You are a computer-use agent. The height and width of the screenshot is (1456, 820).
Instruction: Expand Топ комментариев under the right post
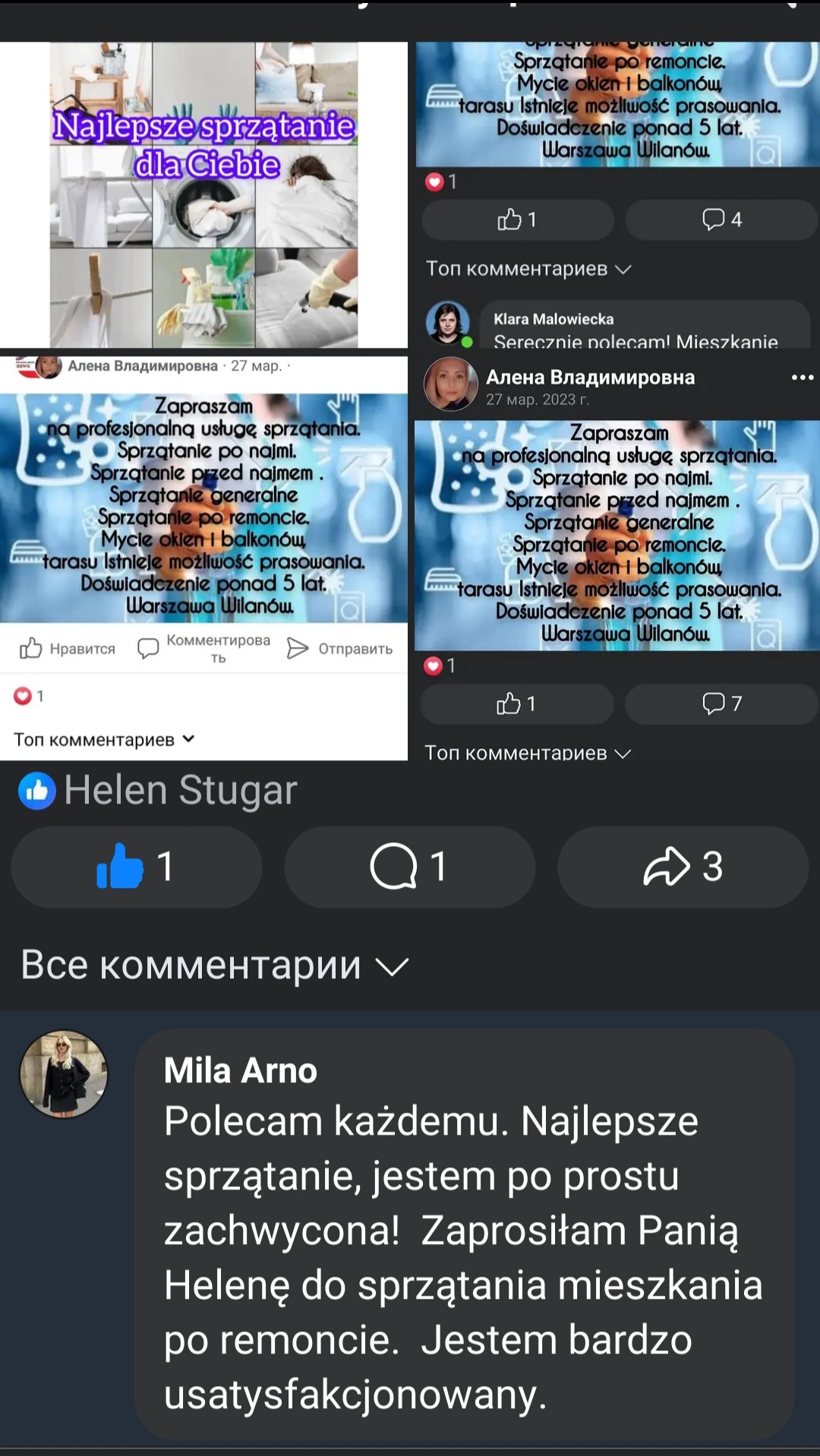click(527, 752)
